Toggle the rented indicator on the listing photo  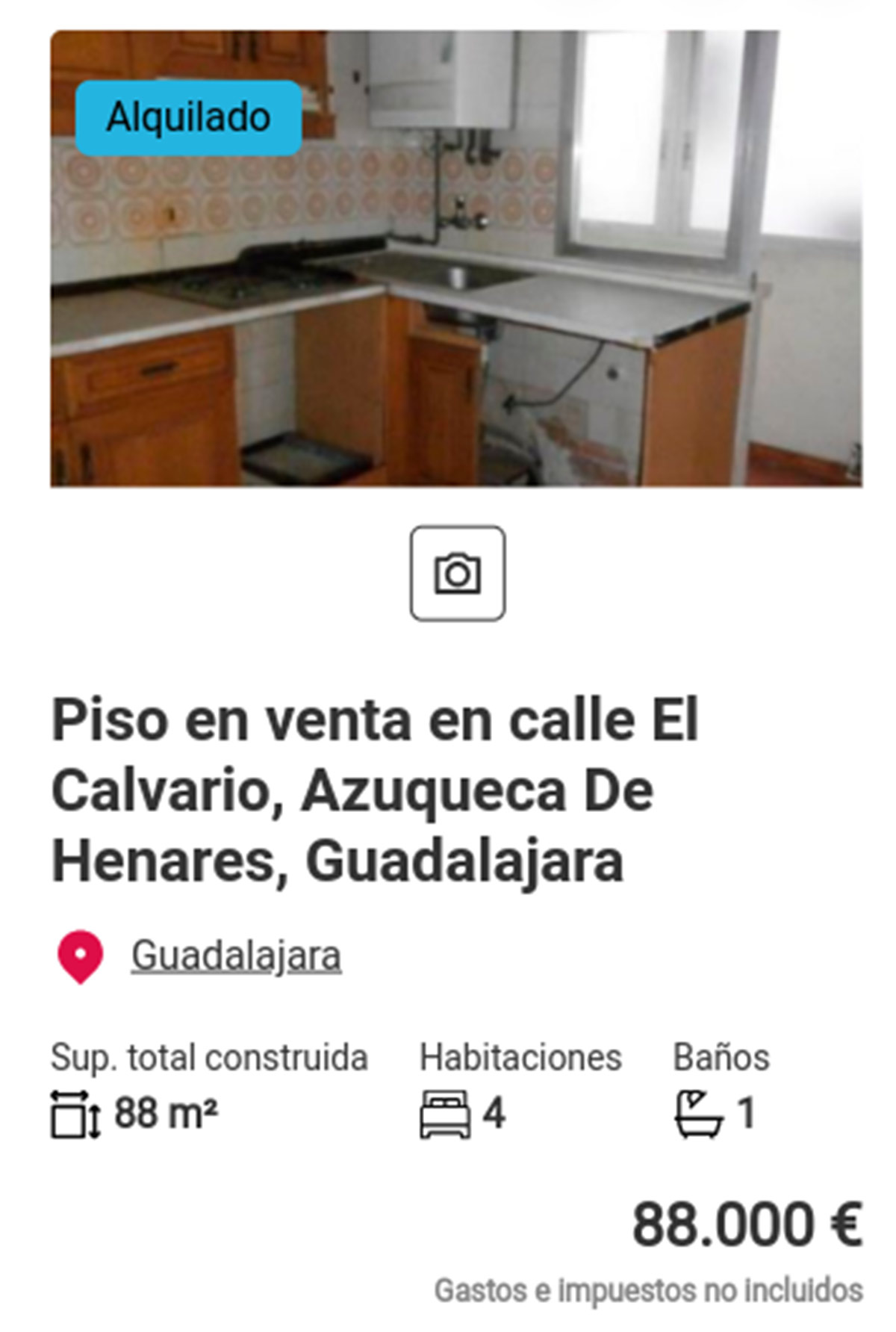click(187, 117)
